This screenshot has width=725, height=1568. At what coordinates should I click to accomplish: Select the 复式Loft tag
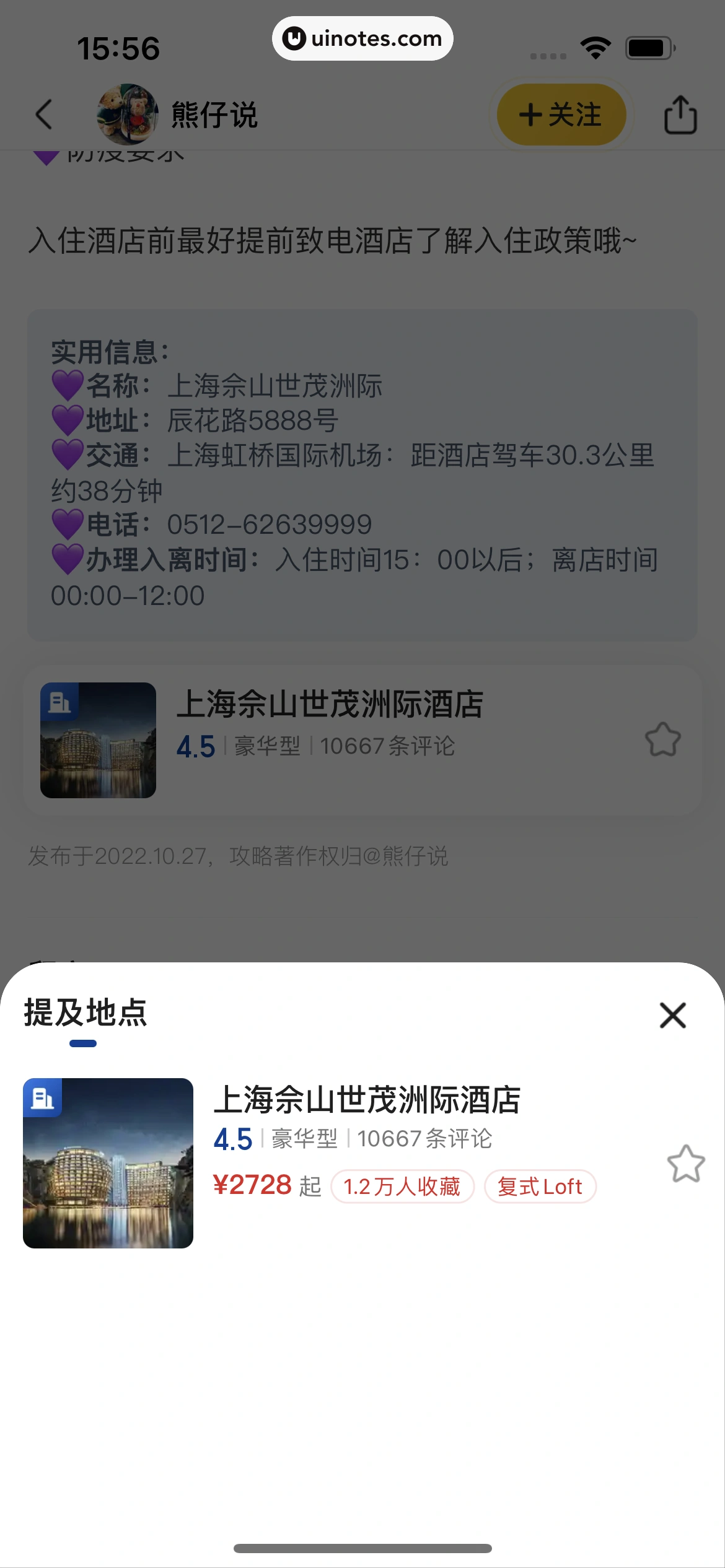540,1185
